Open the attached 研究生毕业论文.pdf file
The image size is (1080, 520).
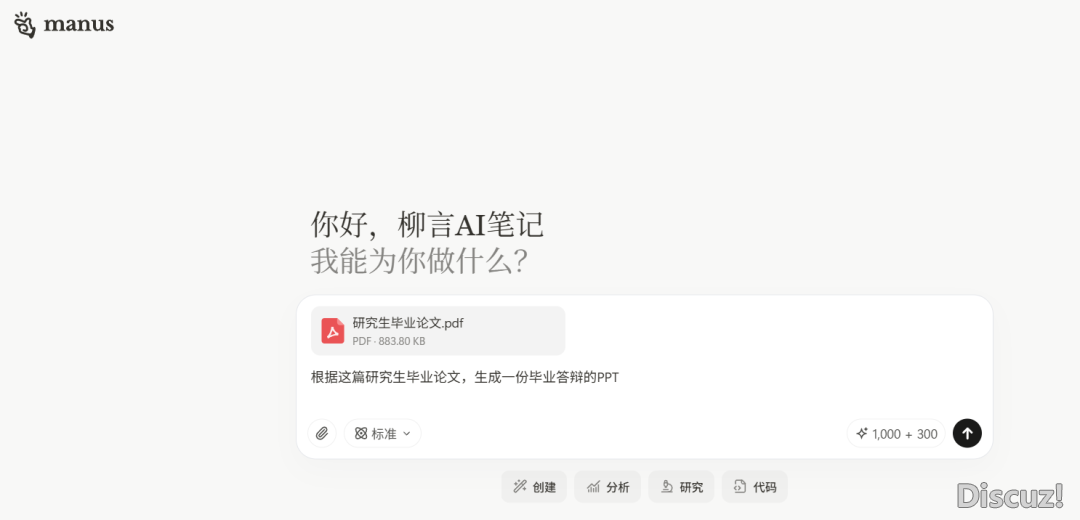point(438,331)
